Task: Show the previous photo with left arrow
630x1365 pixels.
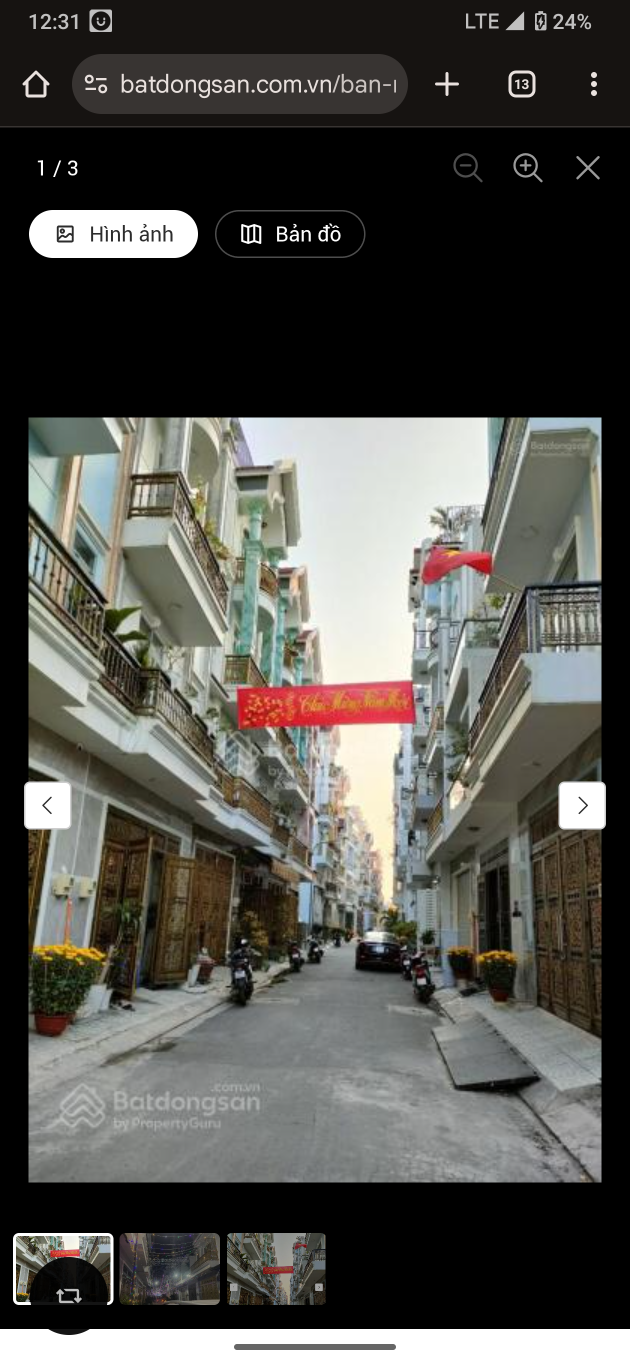Action: coord(47,805)
